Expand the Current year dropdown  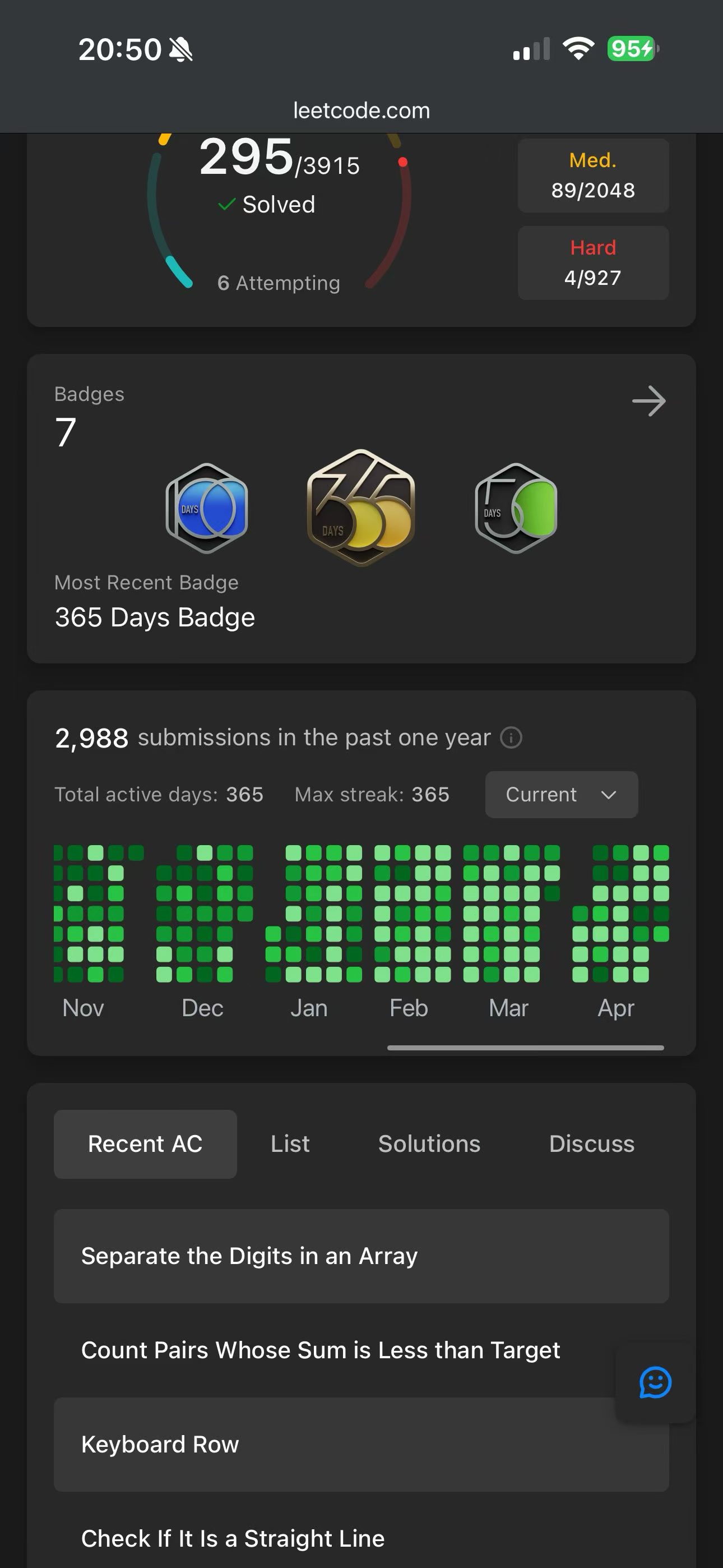561,794
